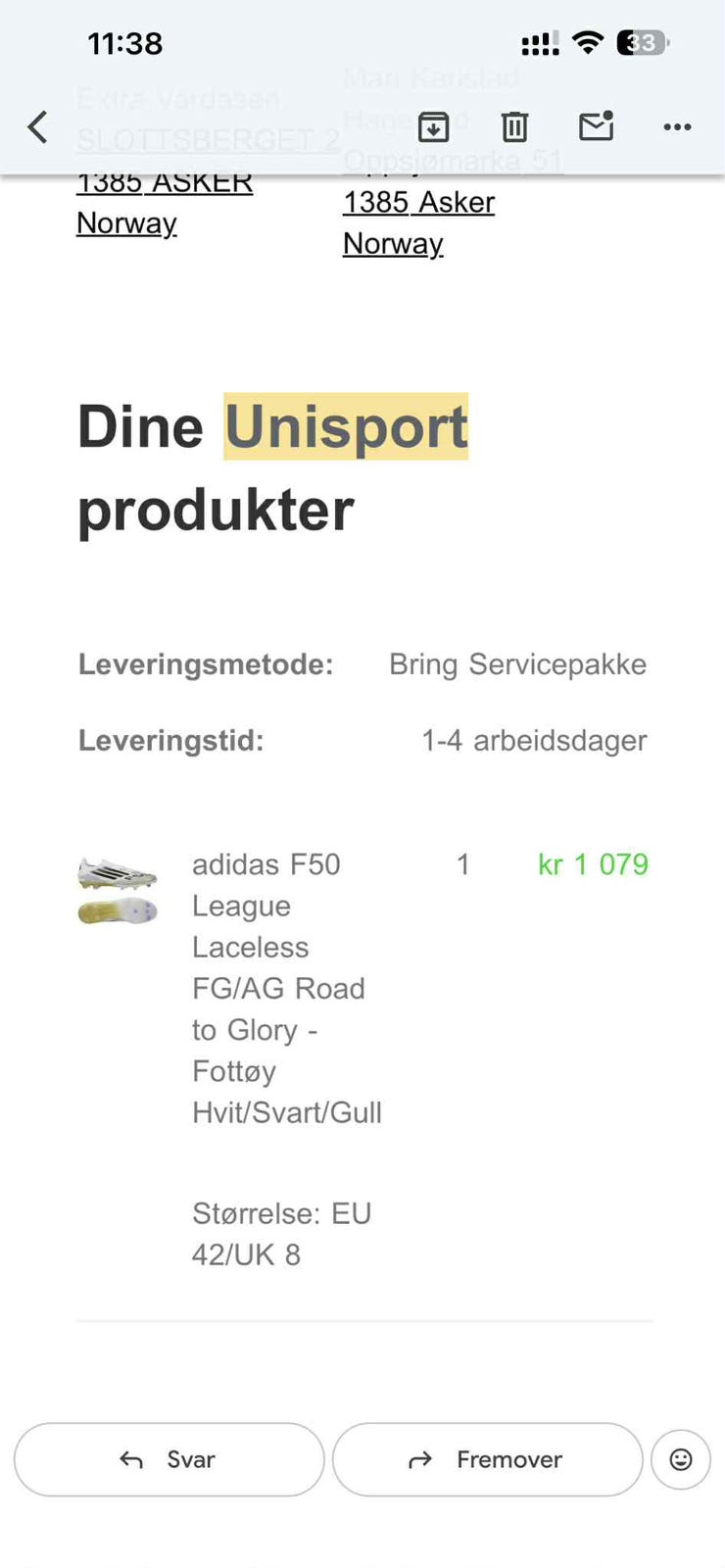Mark the email as unread via envelope icon
Screen dimensions: 725x1568
[597, 127]
